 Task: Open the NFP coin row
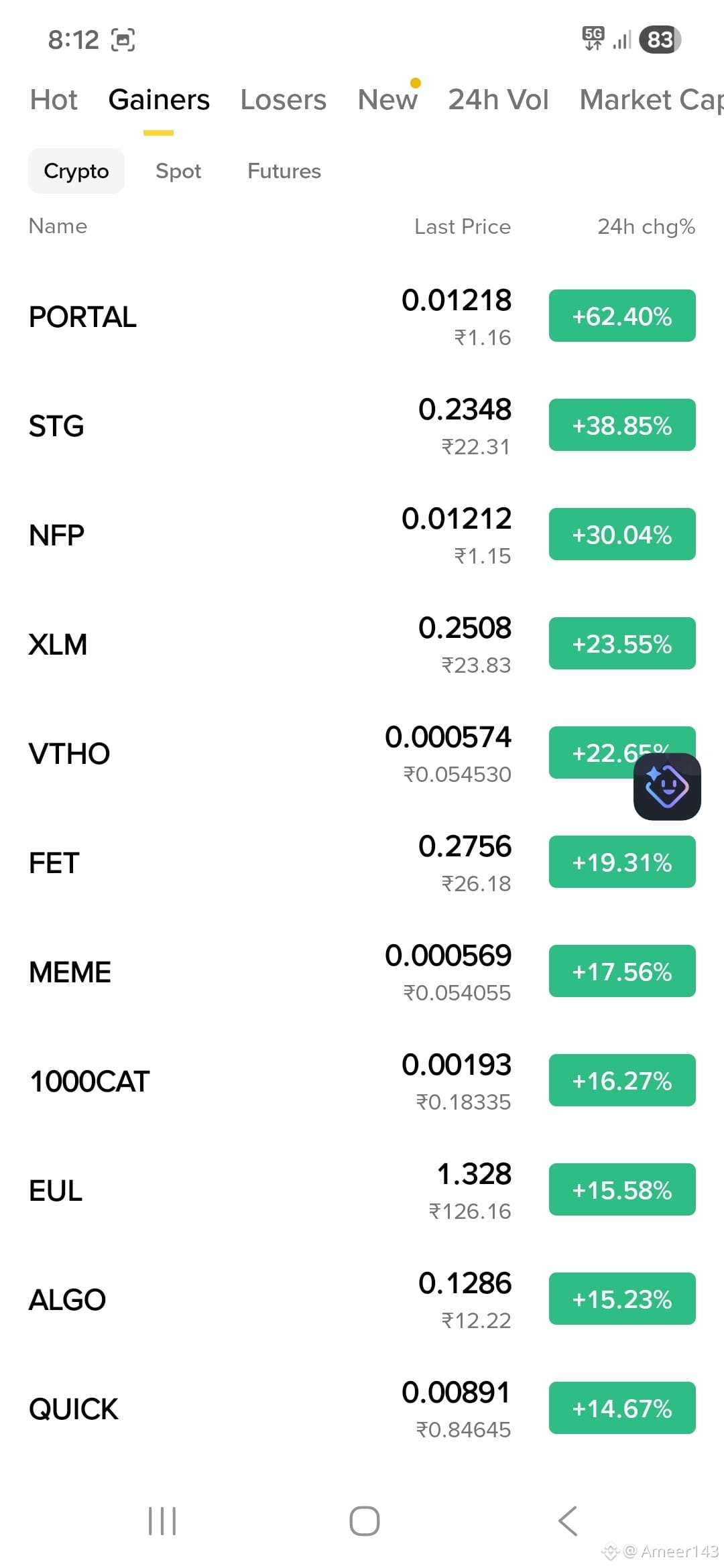(362, 535)
